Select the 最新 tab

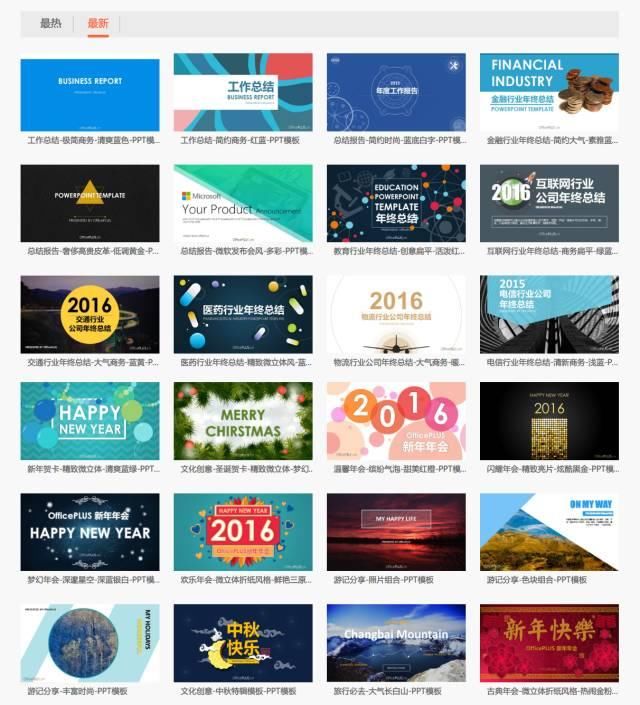98,23
